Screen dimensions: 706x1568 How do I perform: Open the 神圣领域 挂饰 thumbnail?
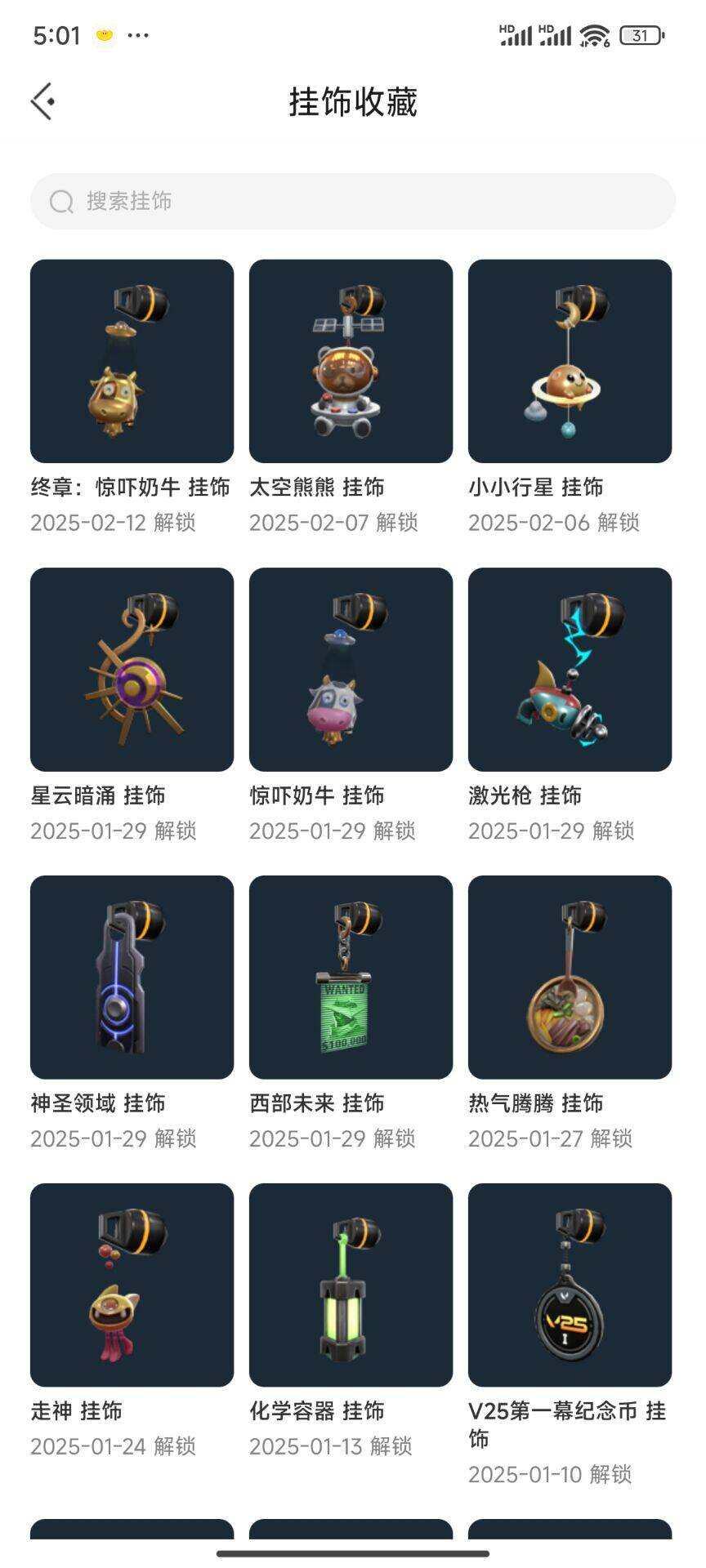tap(131, 978)
